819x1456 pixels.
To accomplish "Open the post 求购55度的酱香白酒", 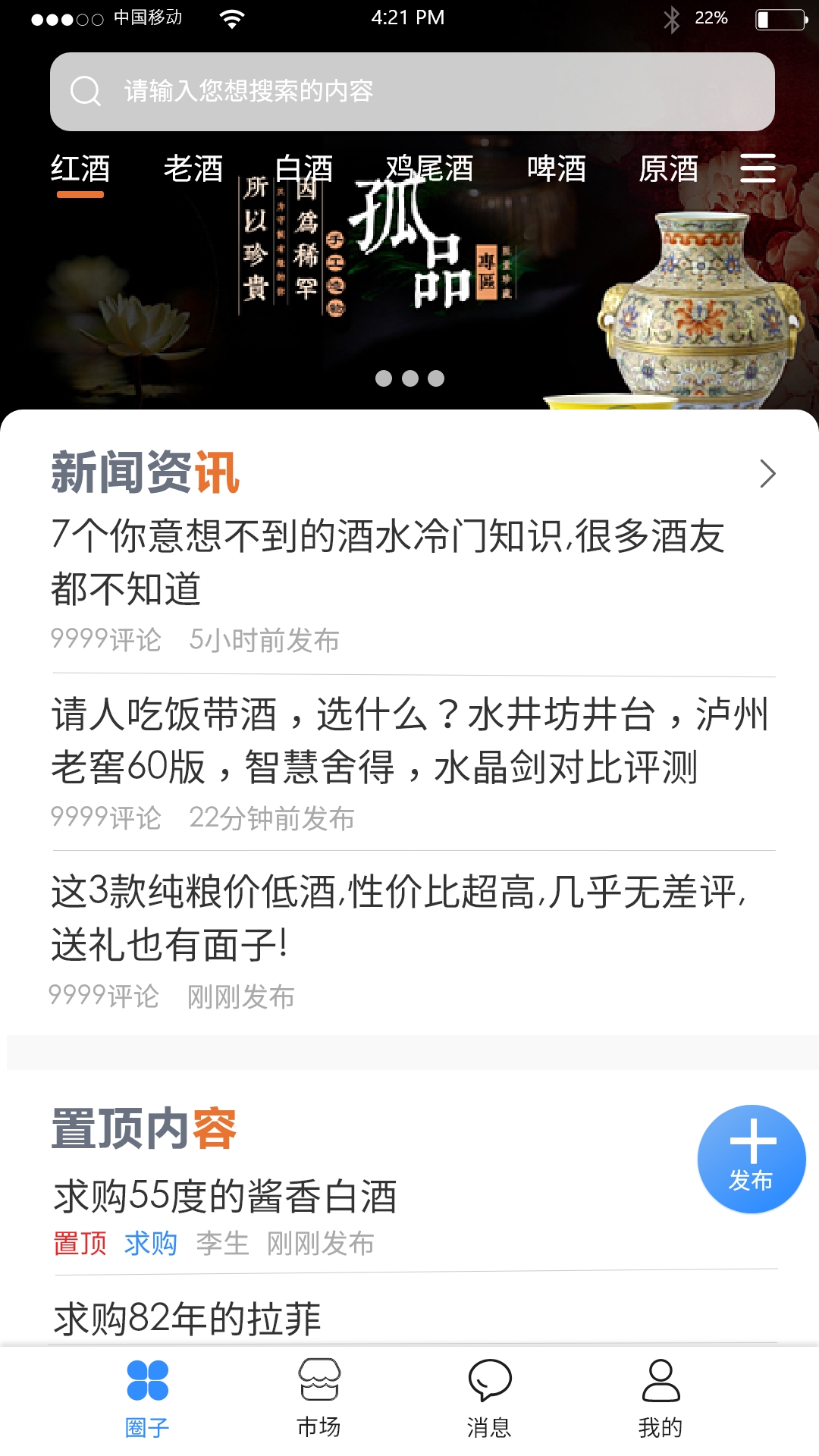I will (225, 1197).
